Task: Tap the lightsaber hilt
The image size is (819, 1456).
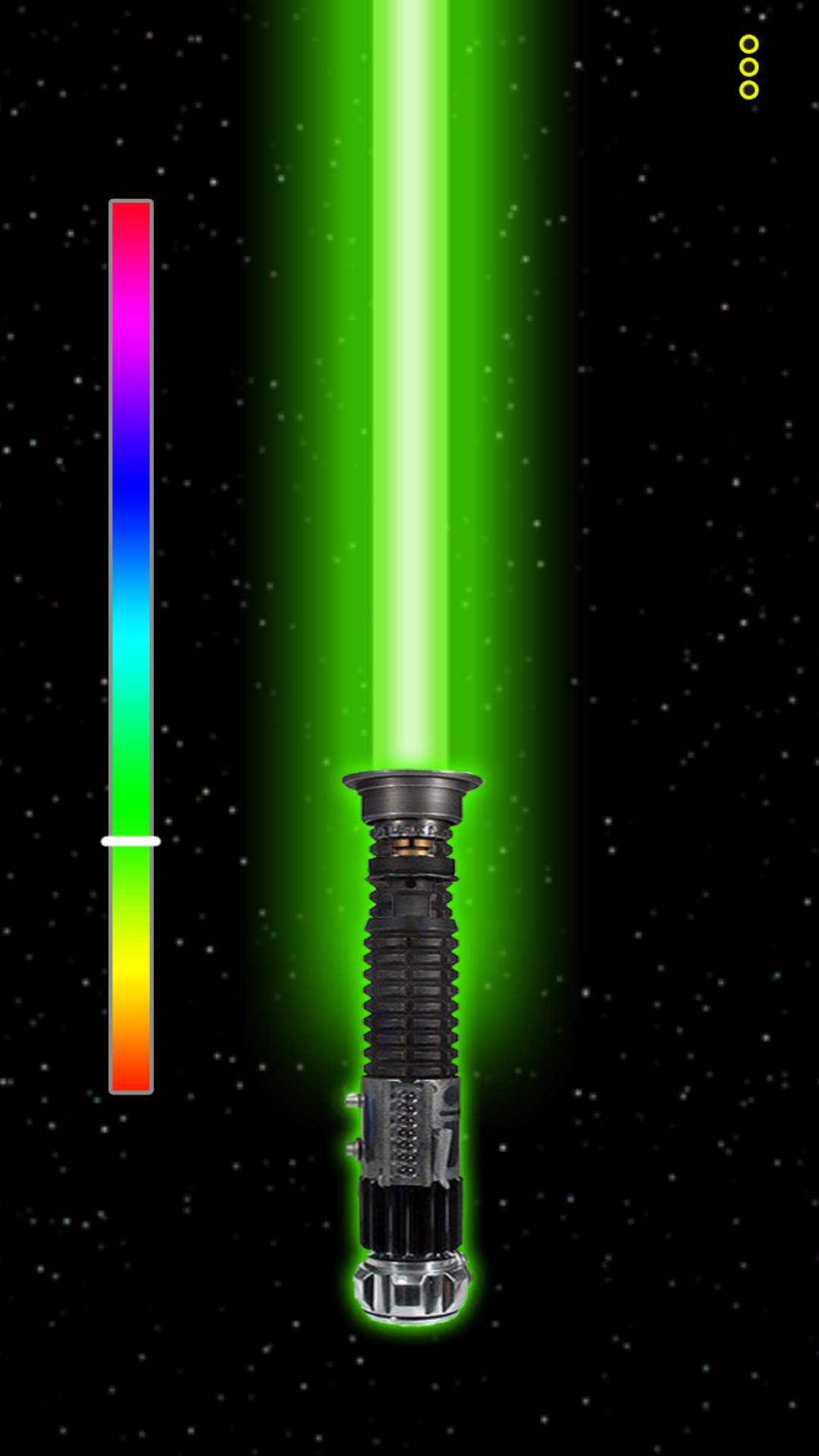Action: (410, 1046)
